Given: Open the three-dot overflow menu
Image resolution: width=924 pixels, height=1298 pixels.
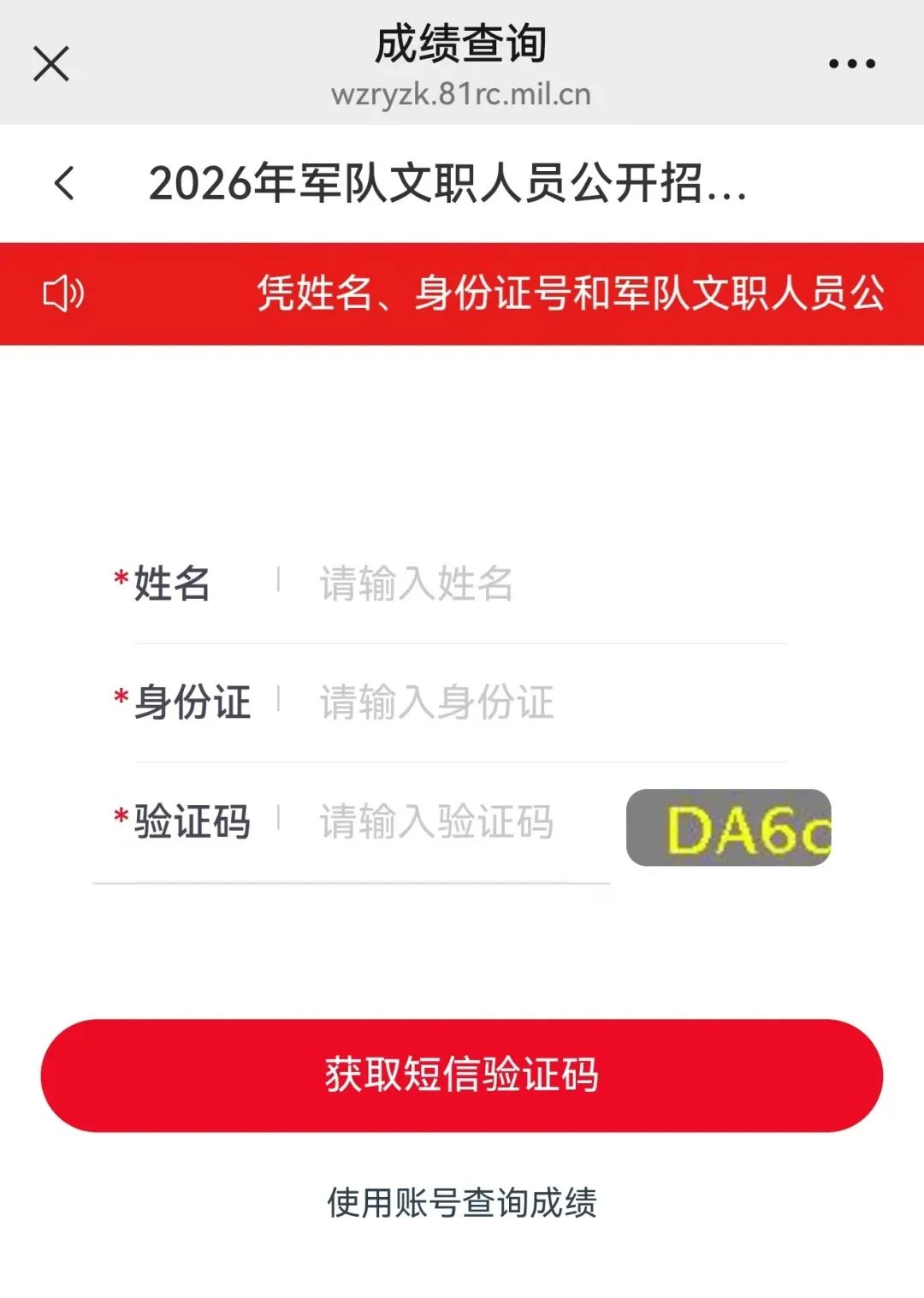Looking at the screenshot, I should coord(851,64).
